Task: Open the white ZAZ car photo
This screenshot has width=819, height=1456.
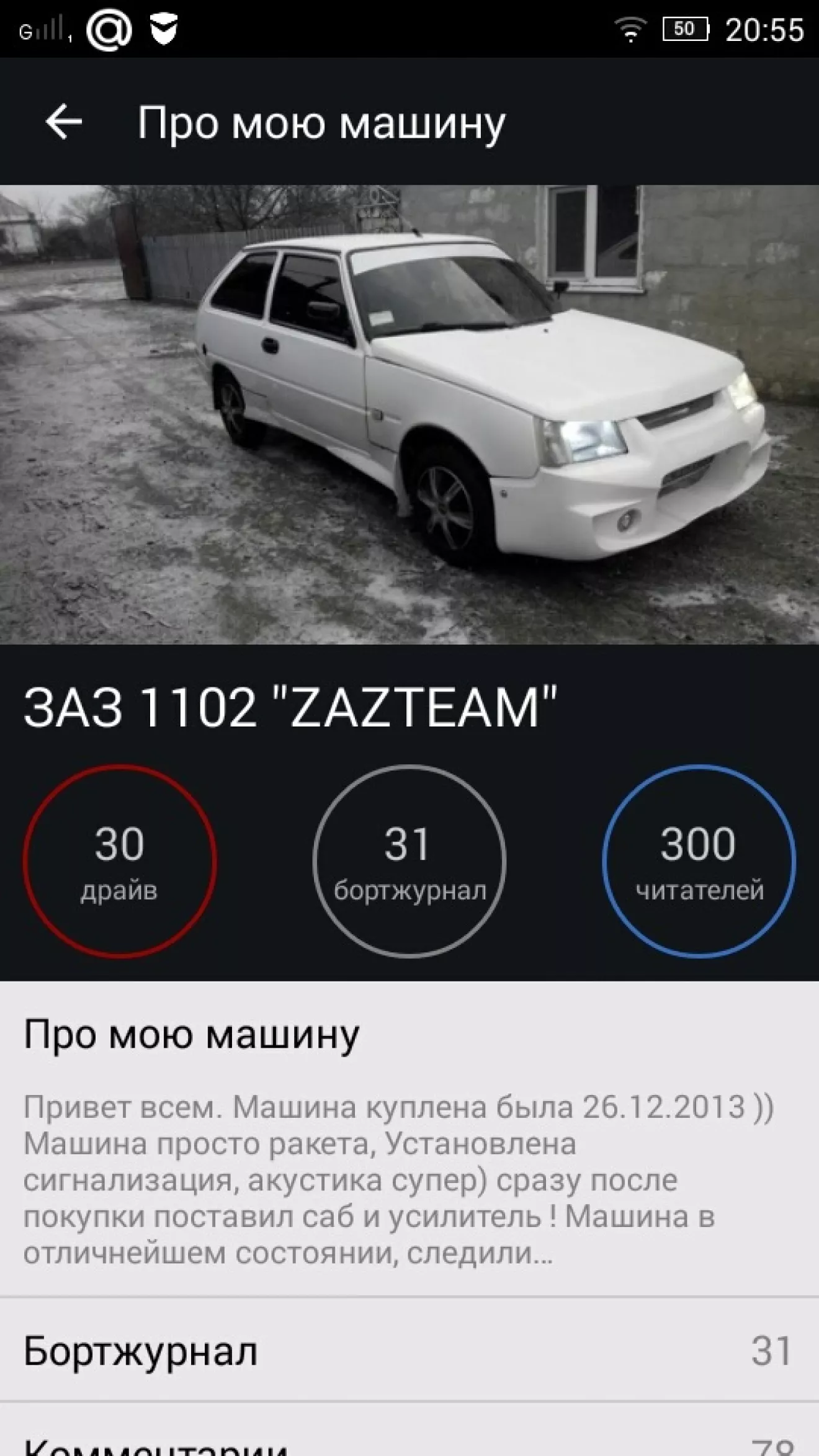Action: point(409,414)
